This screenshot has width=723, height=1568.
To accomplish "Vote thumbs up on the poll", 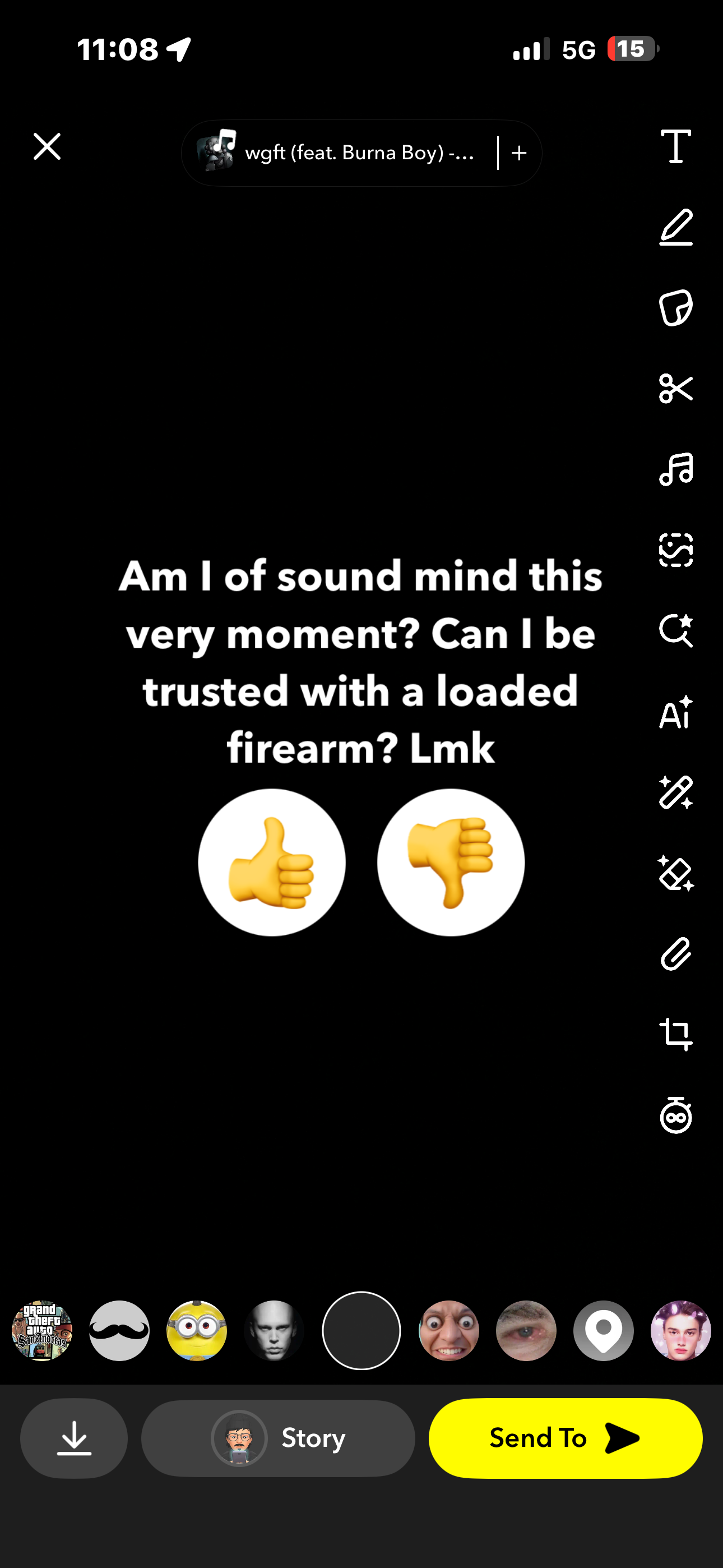I will [271, 863].
